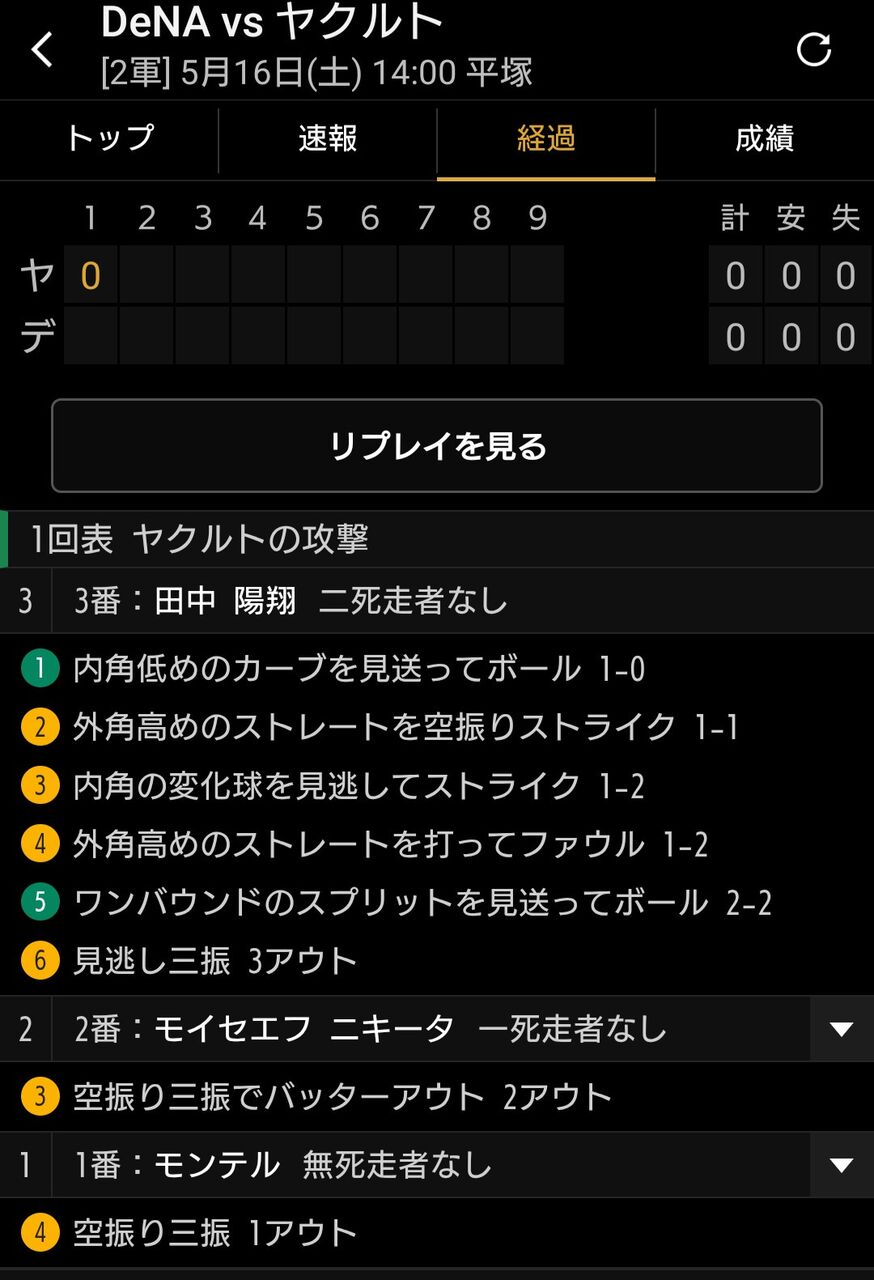Open the 速報 tab
This screenshot has height=1280, width=874.
click(328, 138)
